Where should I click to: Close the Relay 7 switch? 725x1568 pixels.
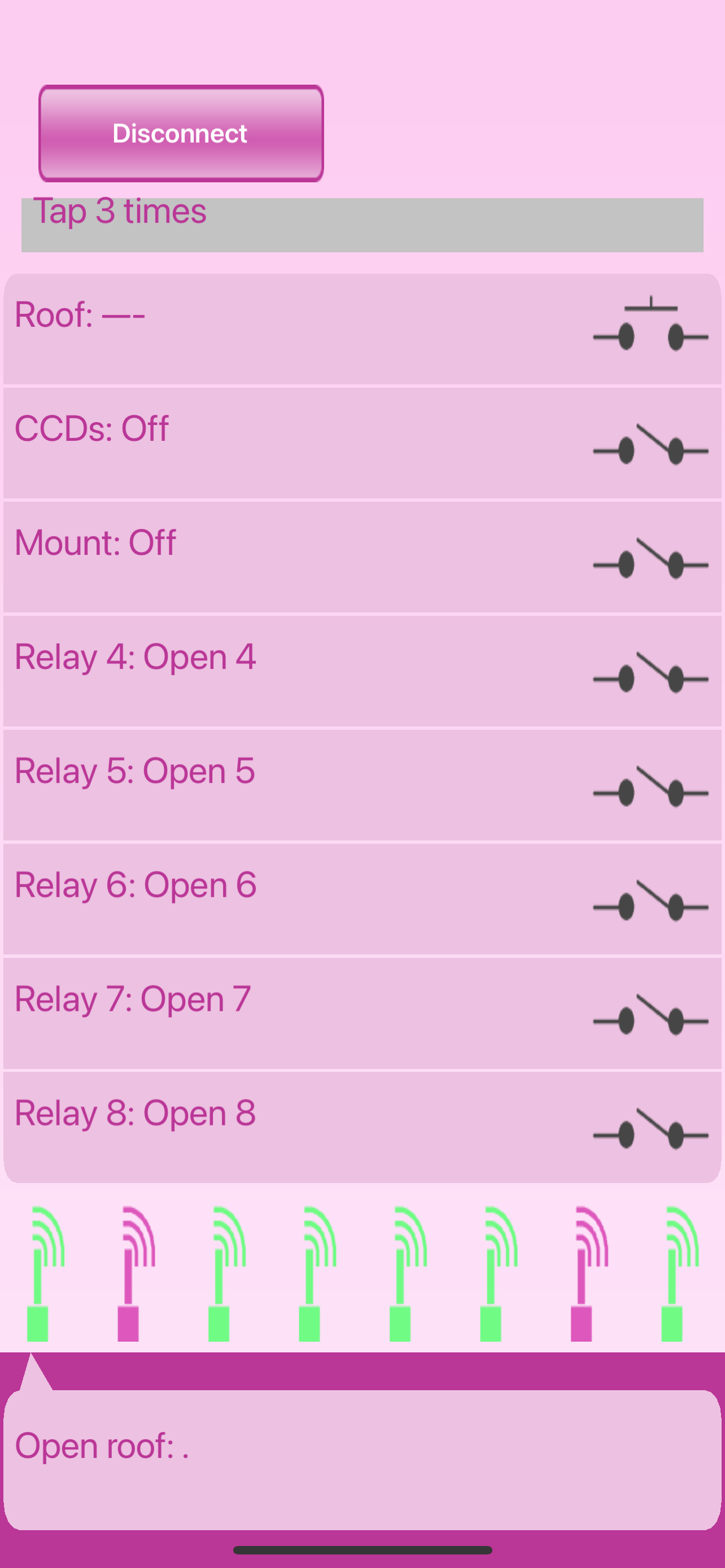coord(650,1014)
